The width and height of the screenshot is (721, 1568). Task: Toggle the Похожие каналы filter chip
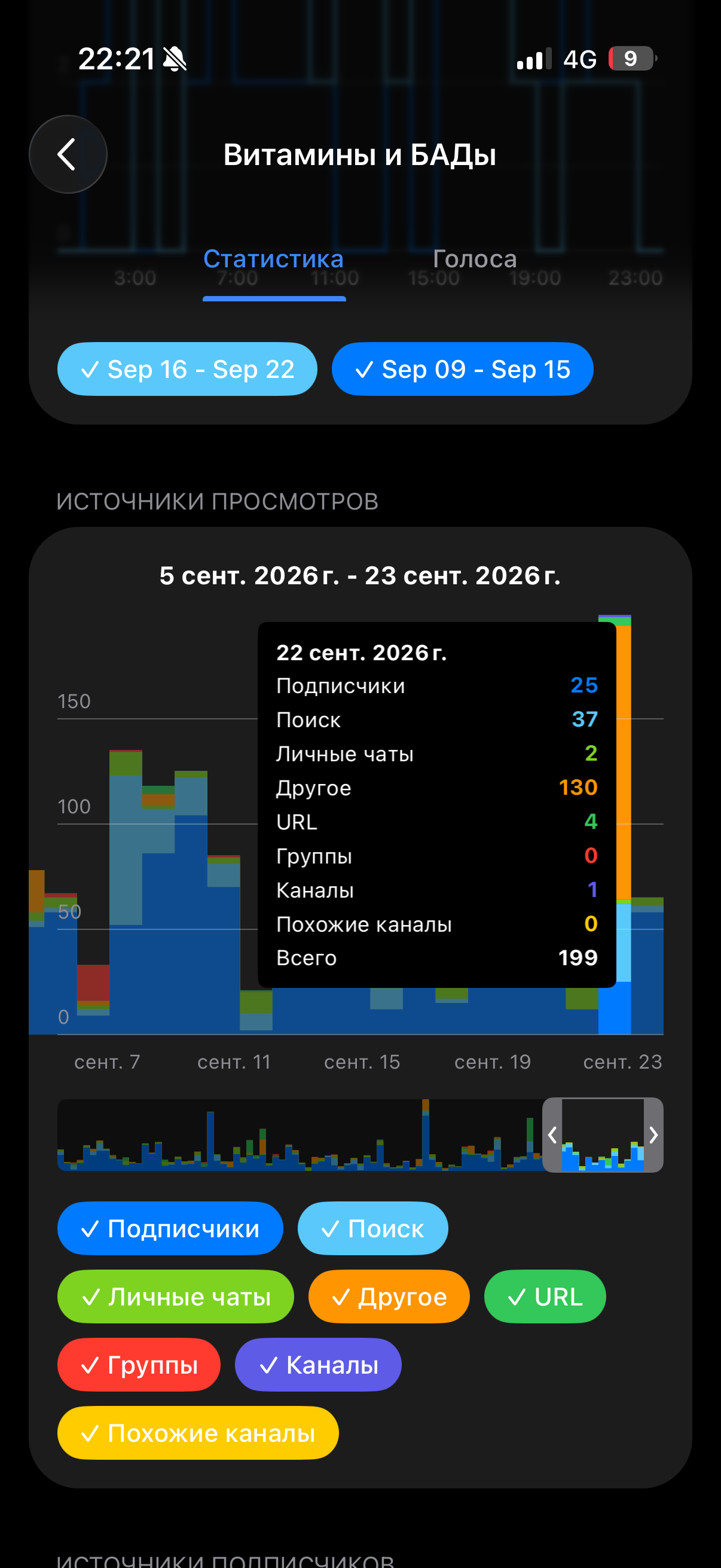coord(198,1433)
